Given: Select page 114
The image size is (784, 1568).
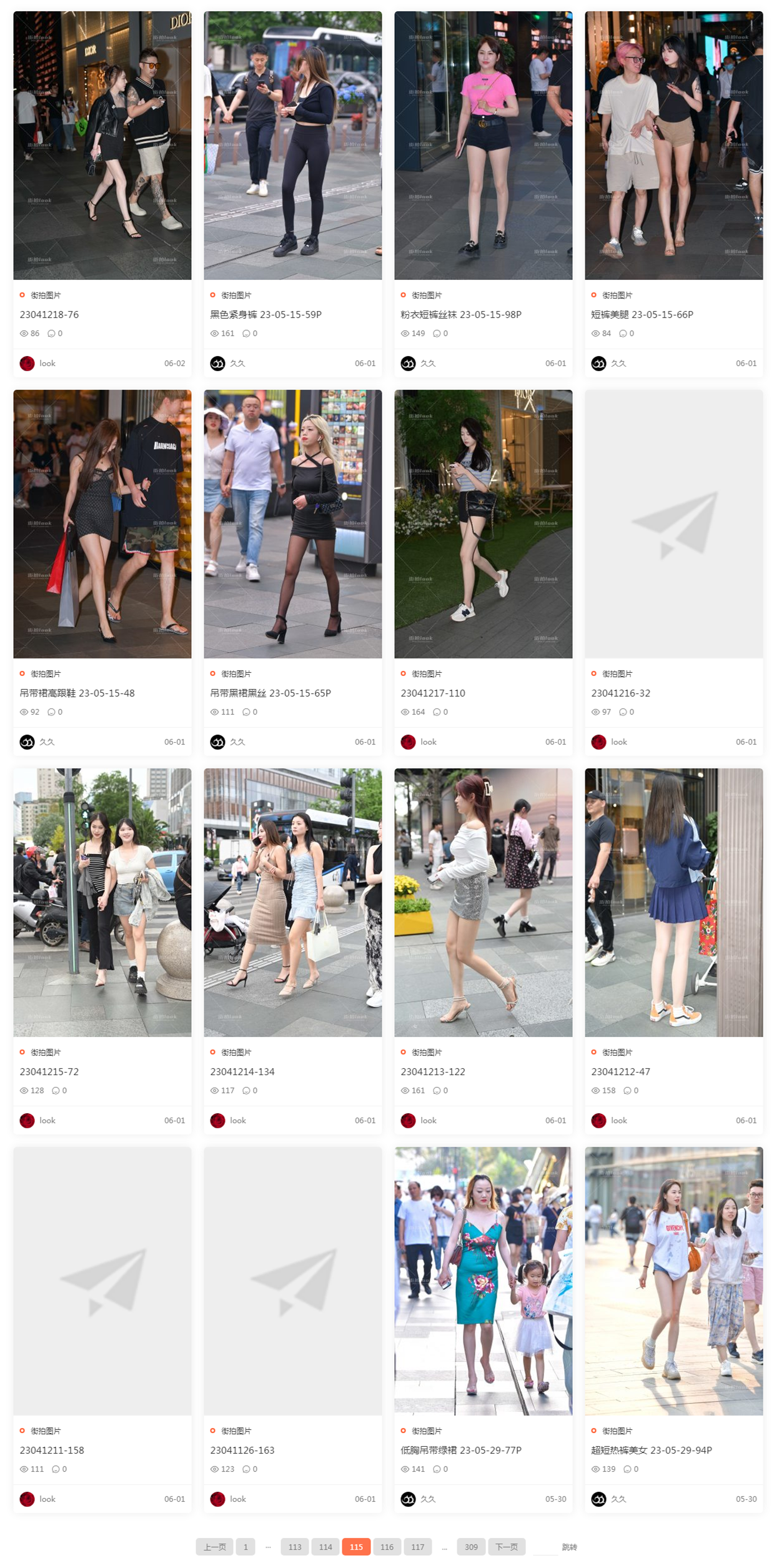Looking at the screenshot, I should [325, 1547].
